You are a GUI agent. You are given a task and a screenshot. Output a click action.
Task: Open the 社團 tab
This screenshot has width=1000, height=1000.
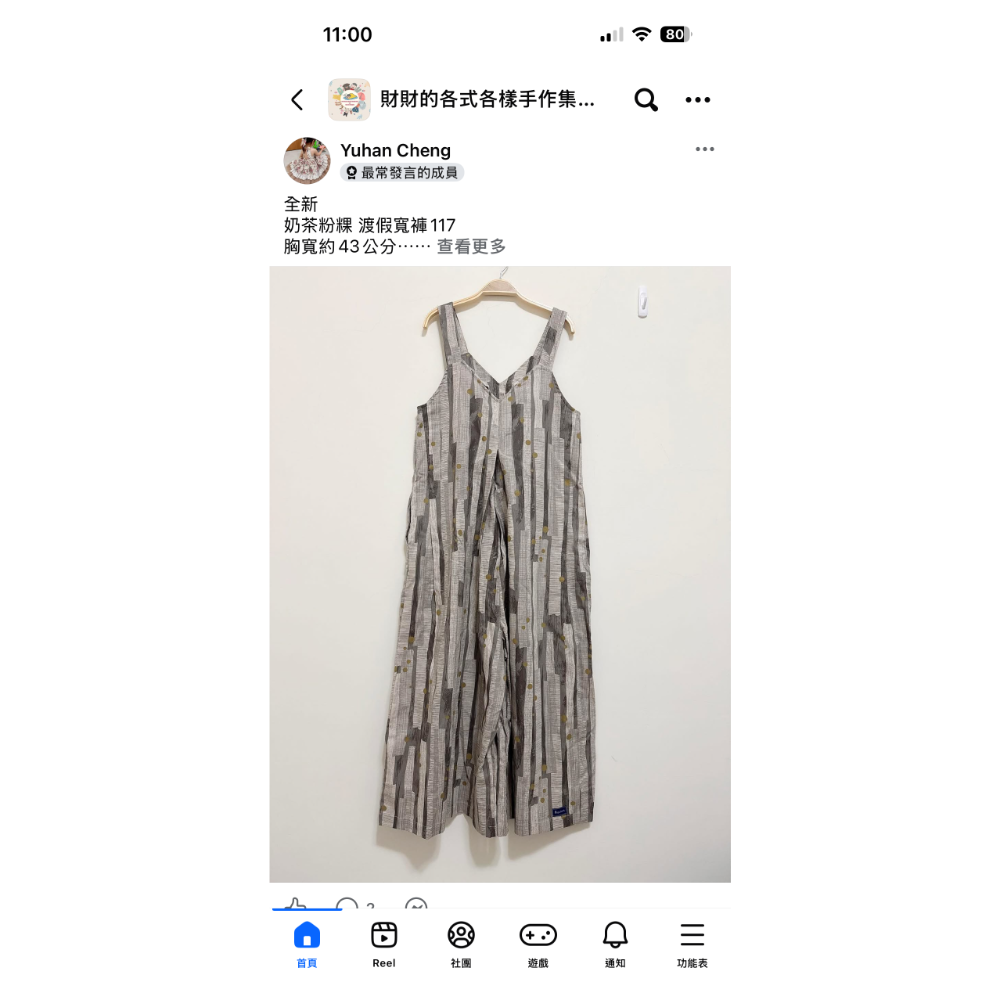click(x=461, y=944)
